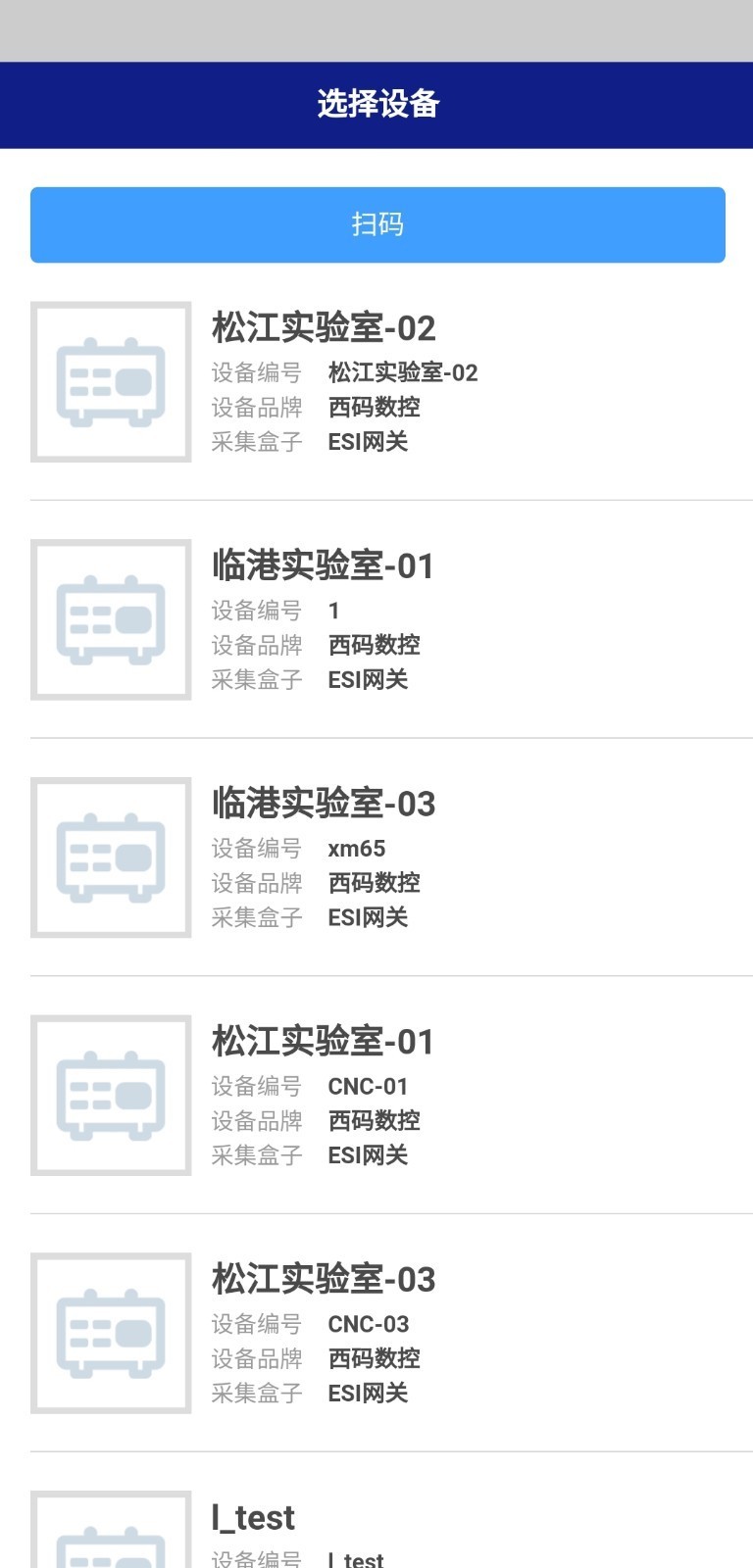Tap the ESI网关 label under 松江实验室-02
The height and width of the screenshot is (1568, 753).
[x=369, y=442]
